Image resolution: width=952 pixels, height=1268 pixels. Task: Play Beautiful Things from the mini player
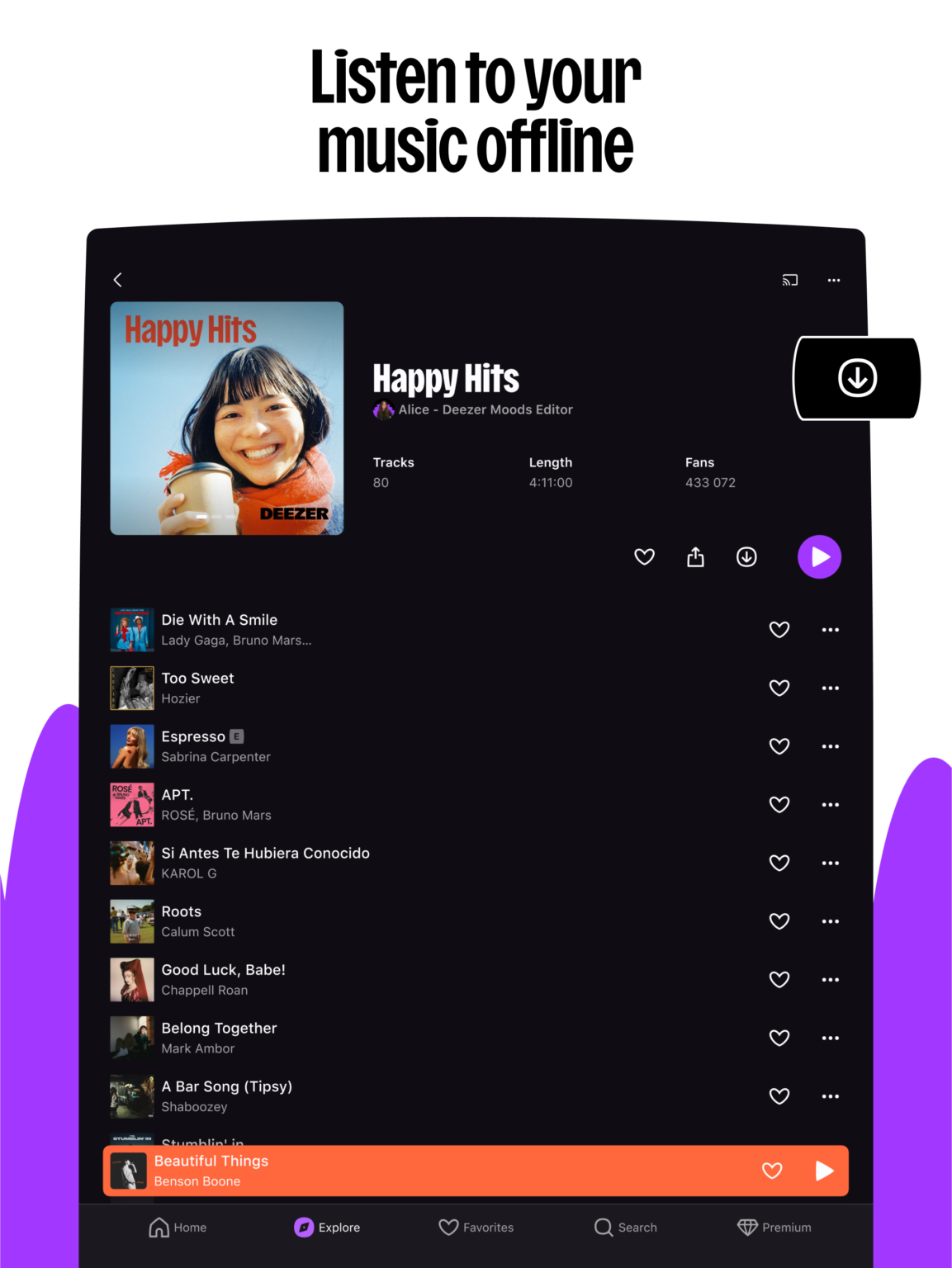tap(823, 1171)
